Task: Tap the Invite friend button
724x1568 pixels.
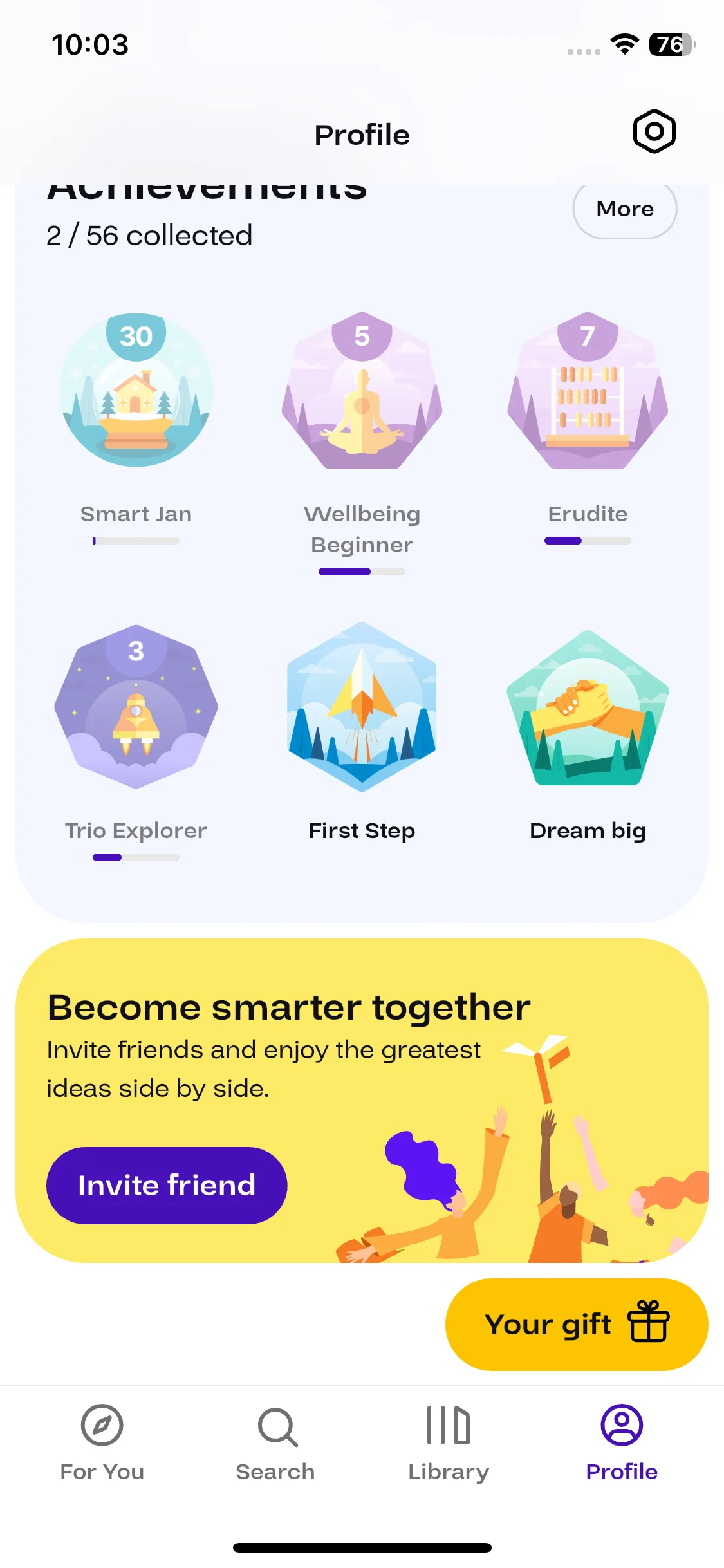Action: click(x=167, y=1185)
